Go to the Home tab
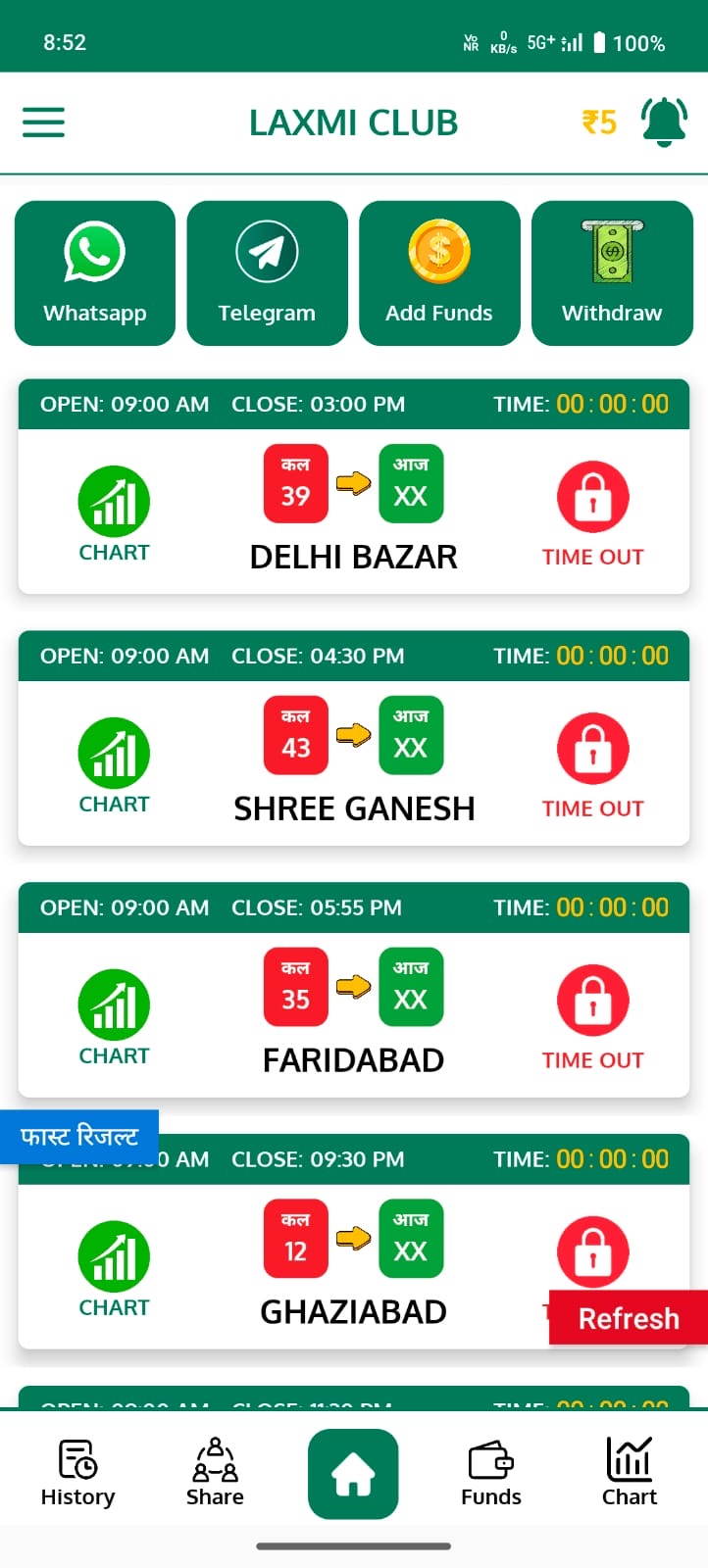The width and height of the screenshot is (708, 1568). point(353,1474)
